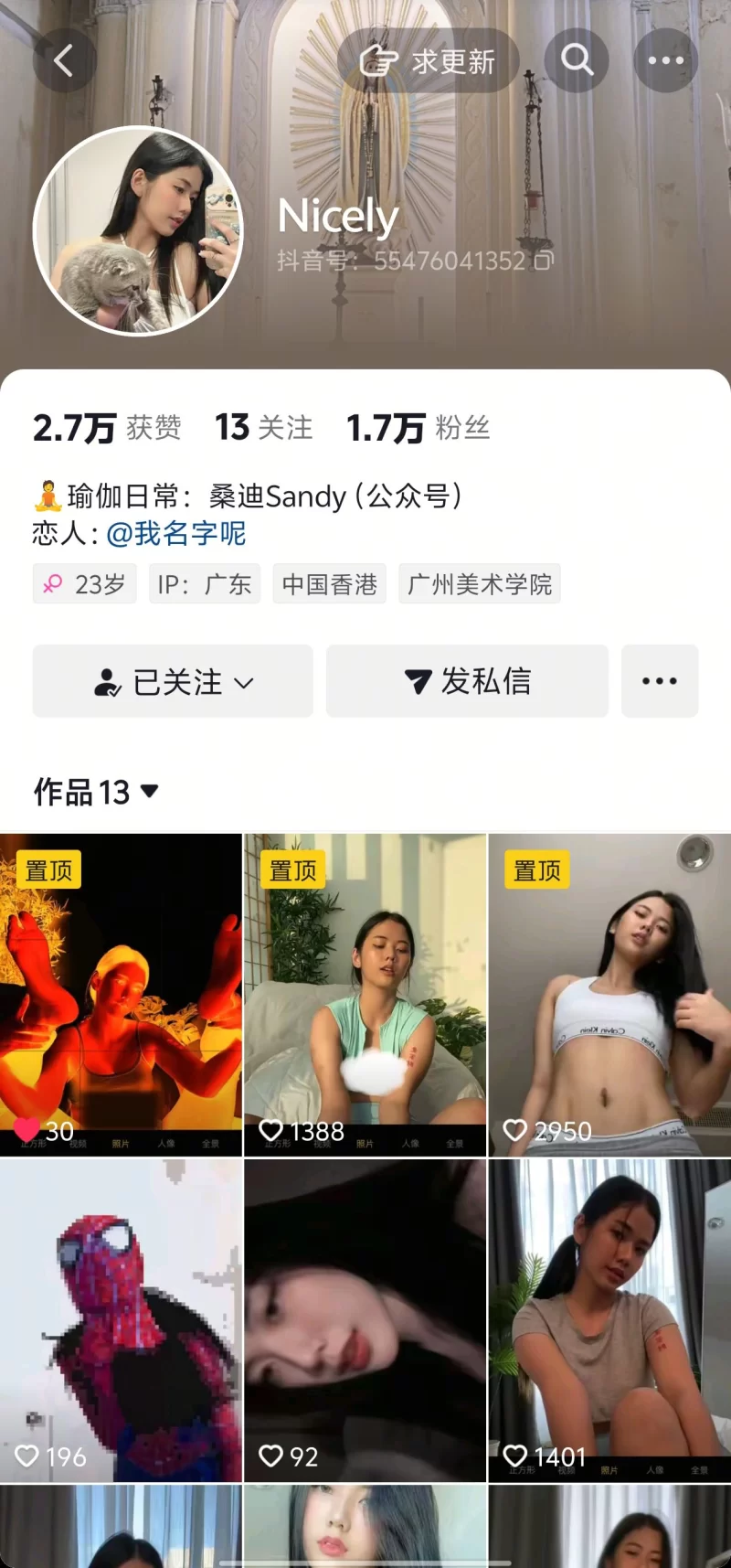Image resolution: width=731 pixels, height=1568 pixels.
Task: Open the video with 92 likes
Action: click(x=365, y=1320)
